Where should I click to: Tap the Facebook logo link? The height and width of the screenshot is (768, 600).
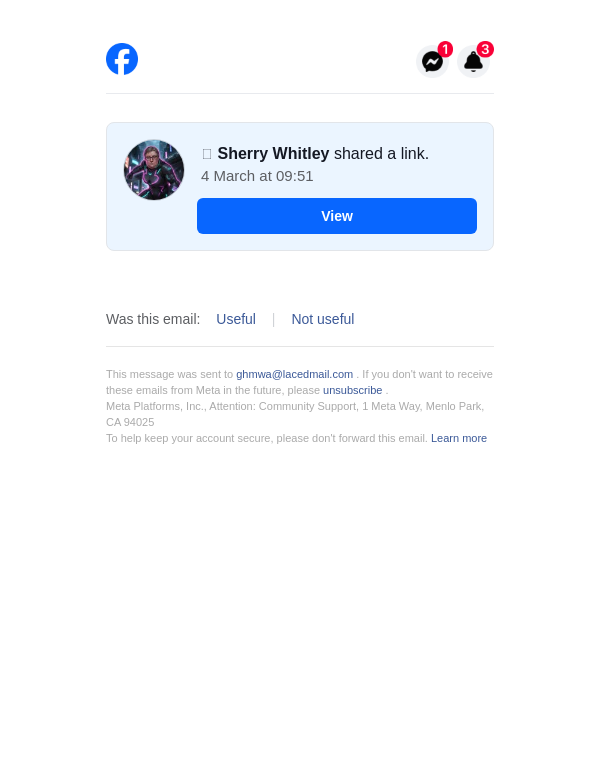pyautogui.click(x=122, y=59)
